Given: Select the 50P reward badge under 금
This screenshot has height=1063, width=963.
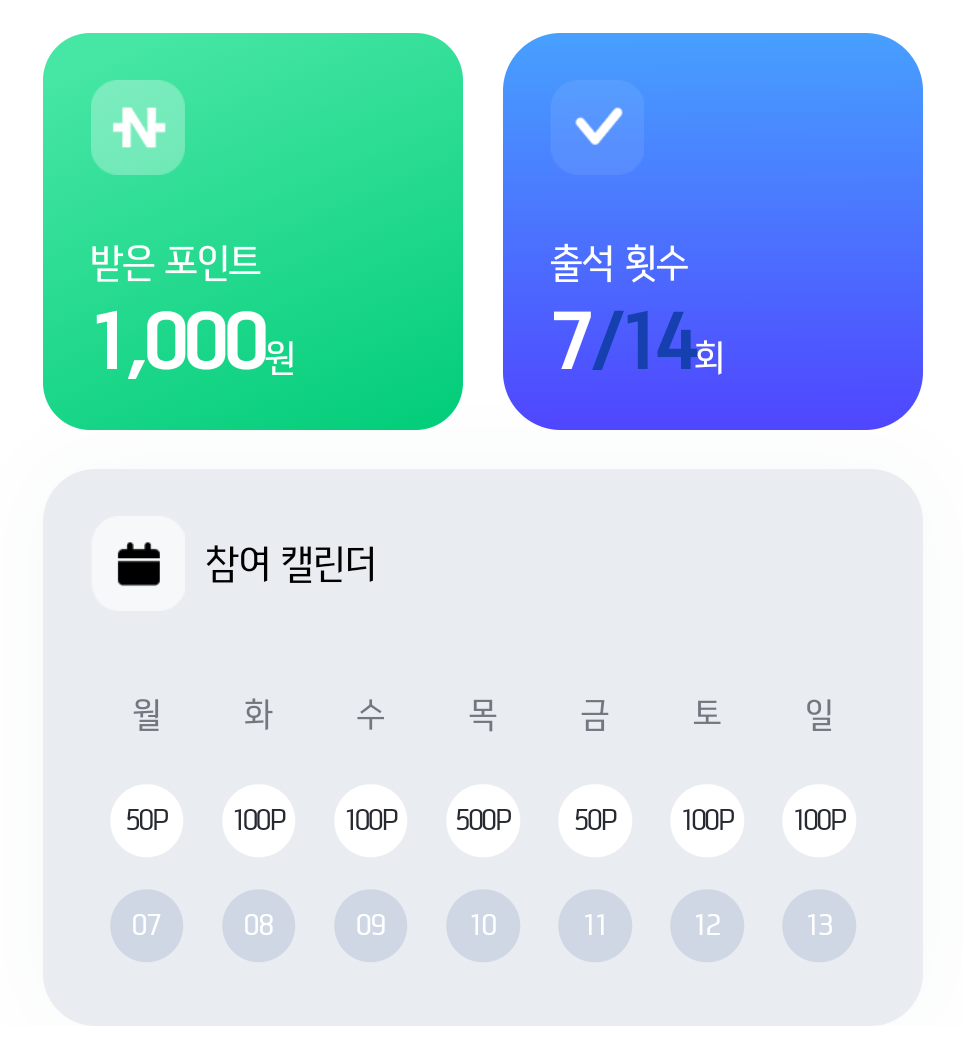Looking at the screenshot, I should pos(595,820).
